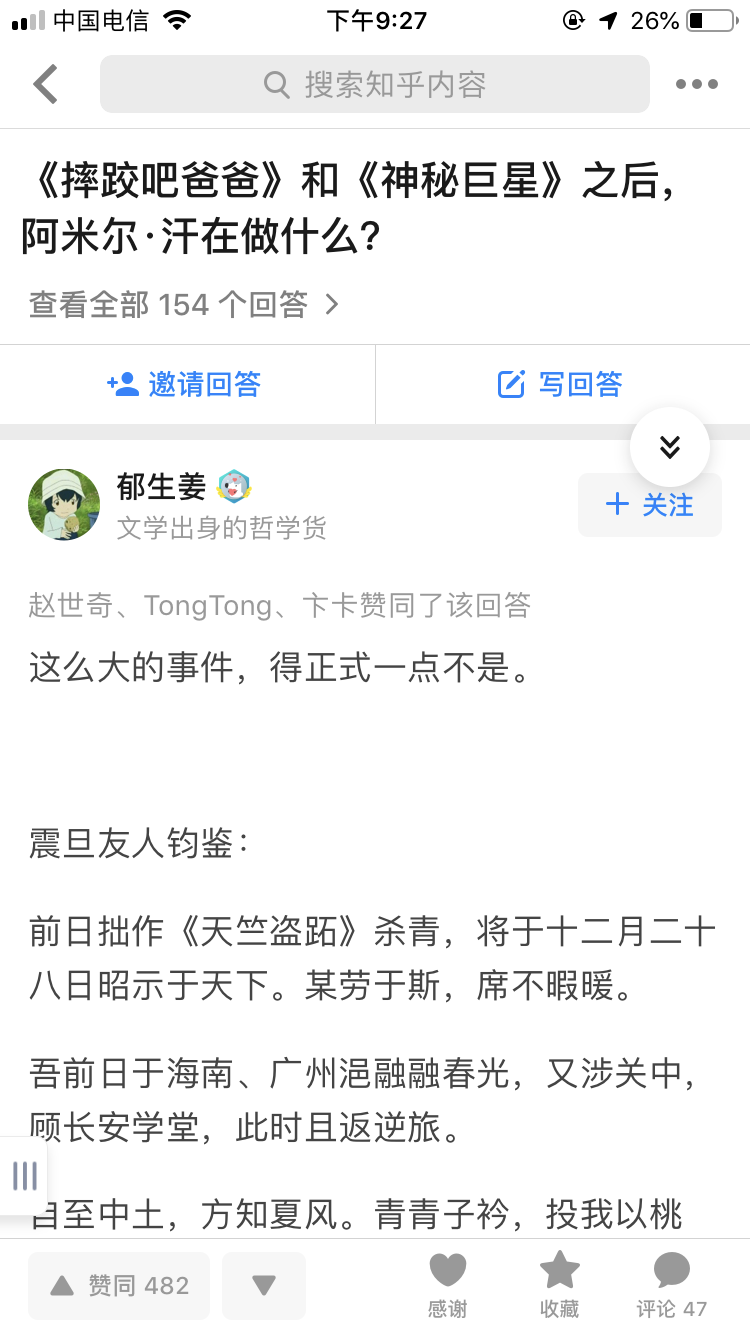The image size is (750, 1334).
Task: Tap 写回答 to write an answer
Action: 561,384
